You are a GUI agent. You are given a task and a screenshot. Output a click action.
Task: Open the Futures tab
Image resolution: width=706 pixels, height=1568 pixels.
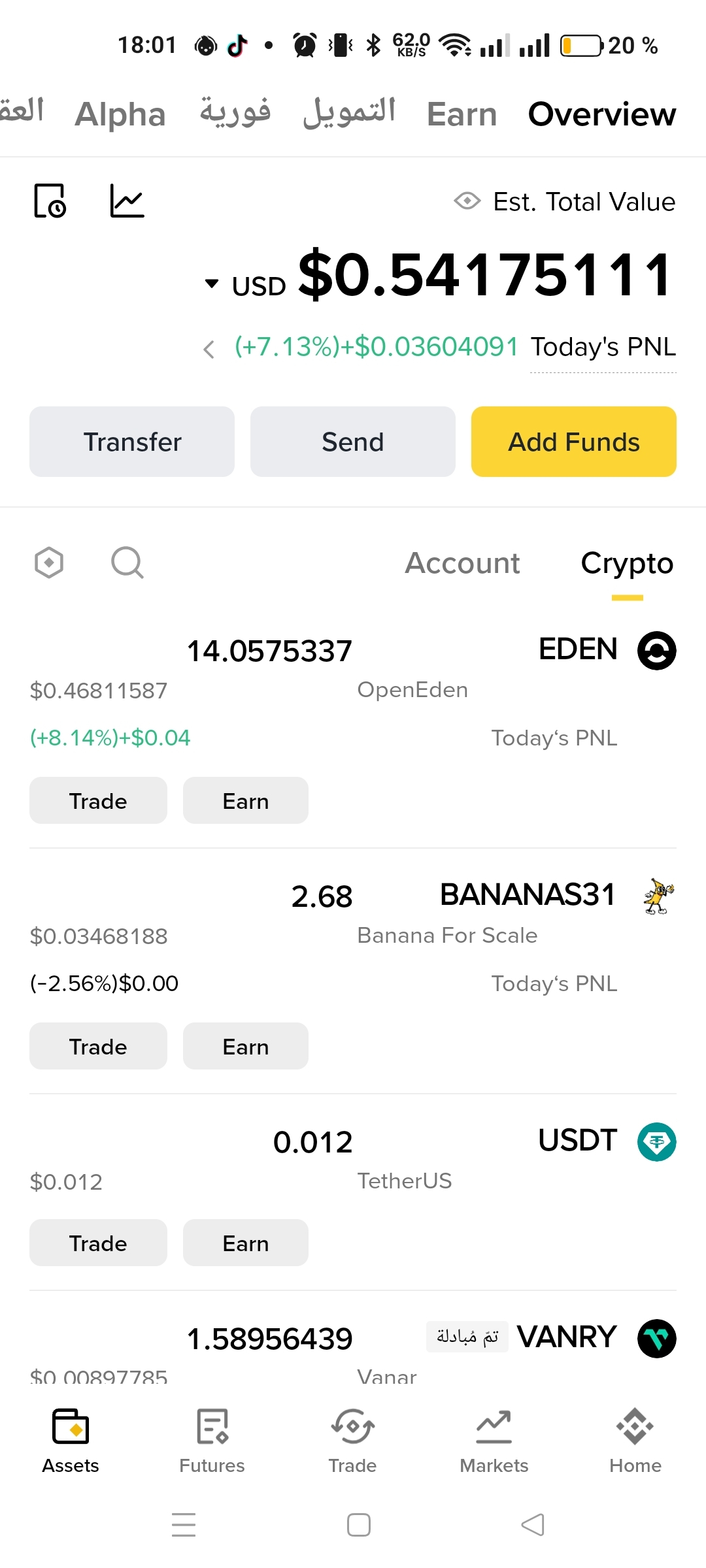212,1441
